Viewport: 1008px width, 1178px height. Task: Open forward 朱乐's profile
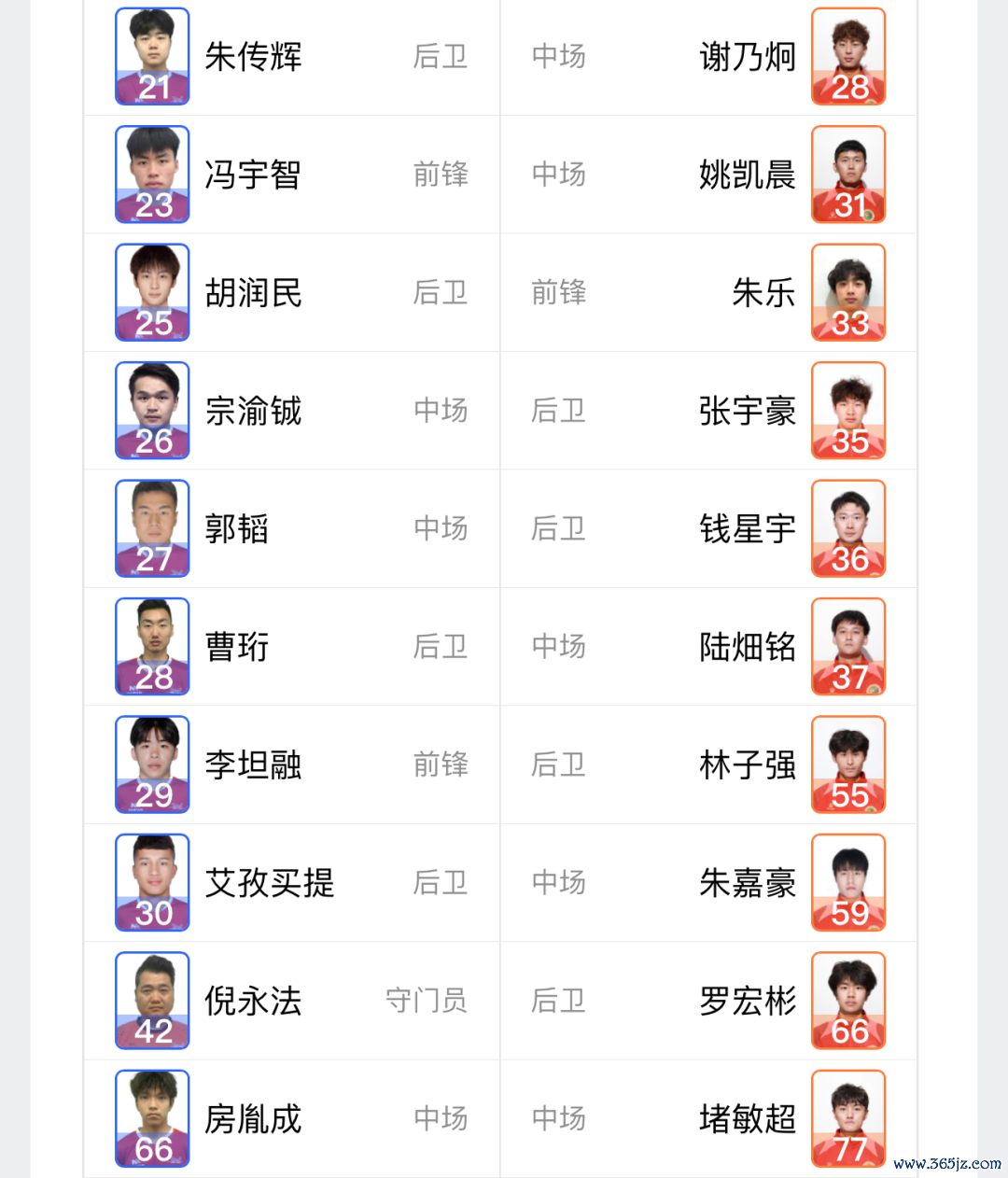(x=763, y=293)
